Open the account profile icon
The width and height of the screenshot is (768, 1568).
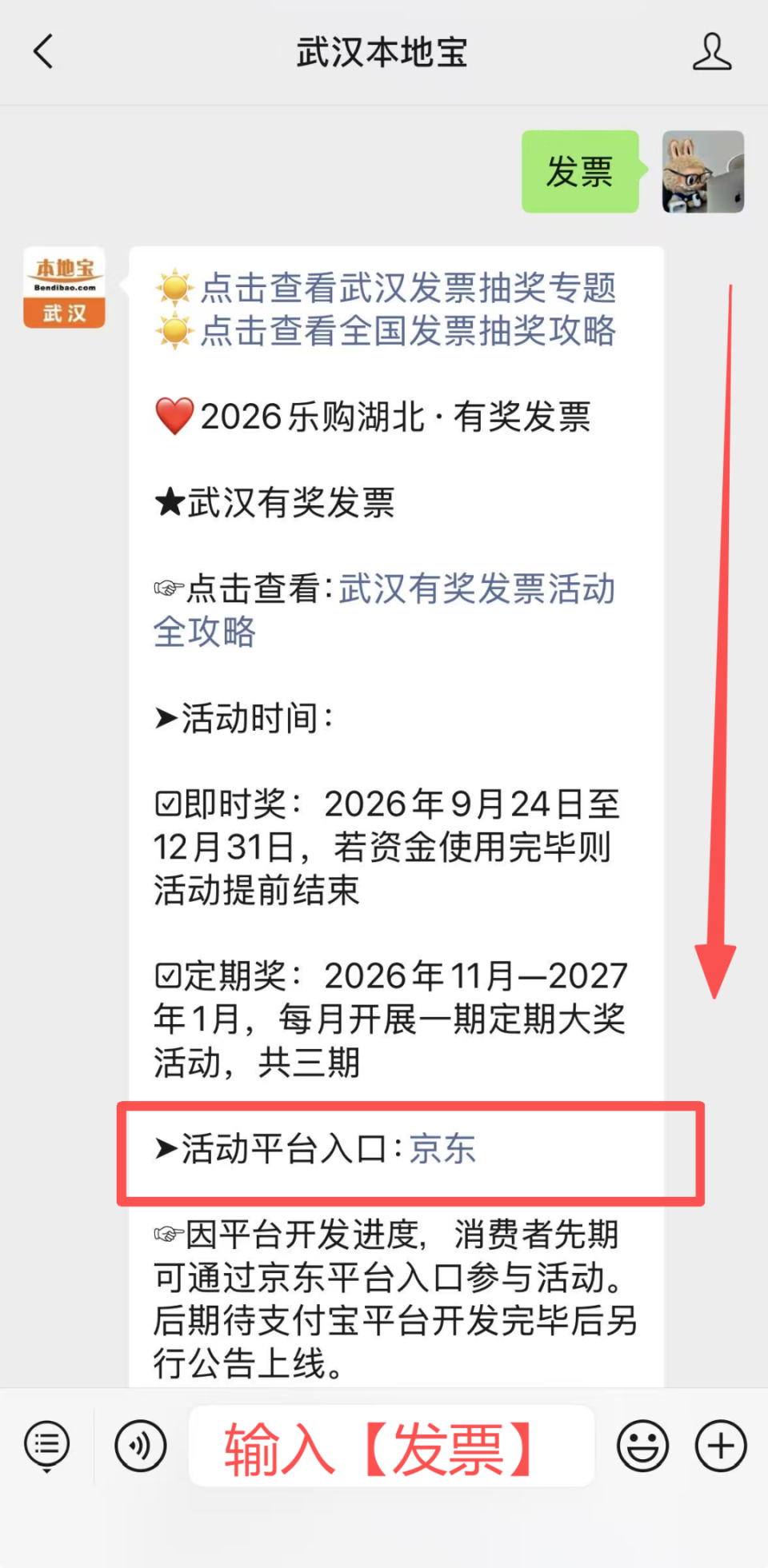[x=711, y=52]
